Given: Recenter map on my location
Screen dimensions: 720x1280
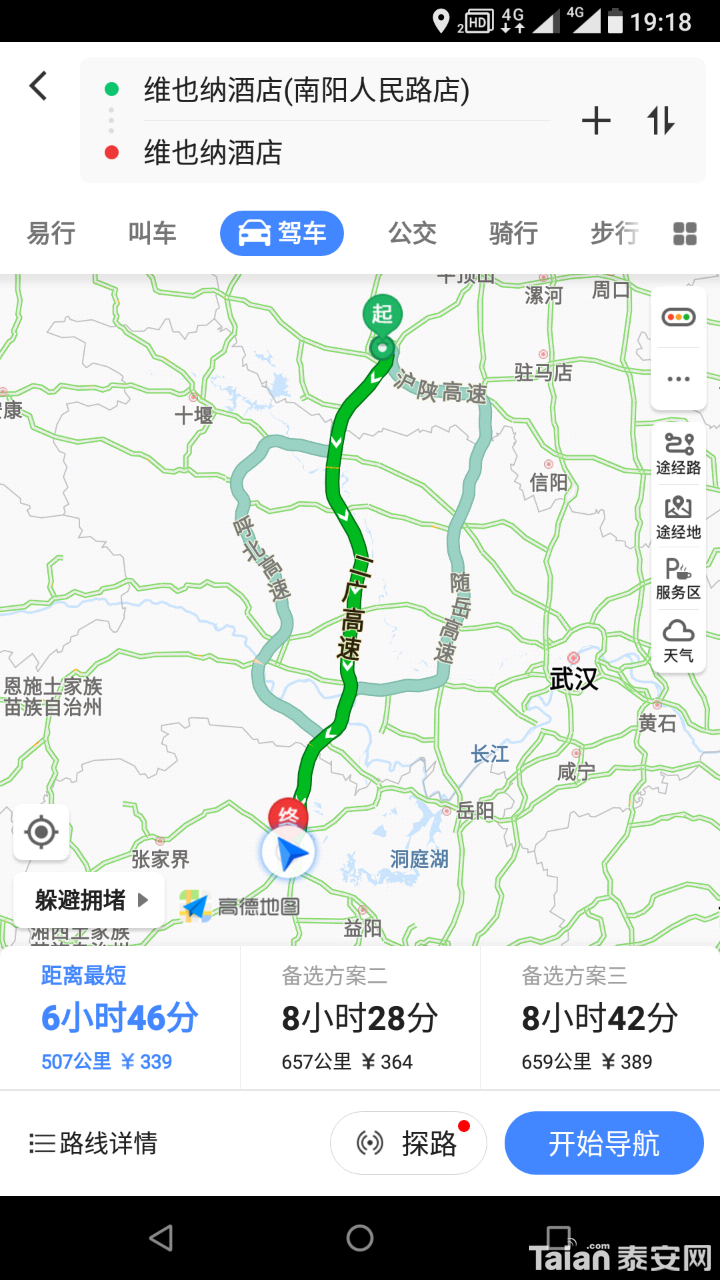Looking at the screenshot, I should click(41, 832).
